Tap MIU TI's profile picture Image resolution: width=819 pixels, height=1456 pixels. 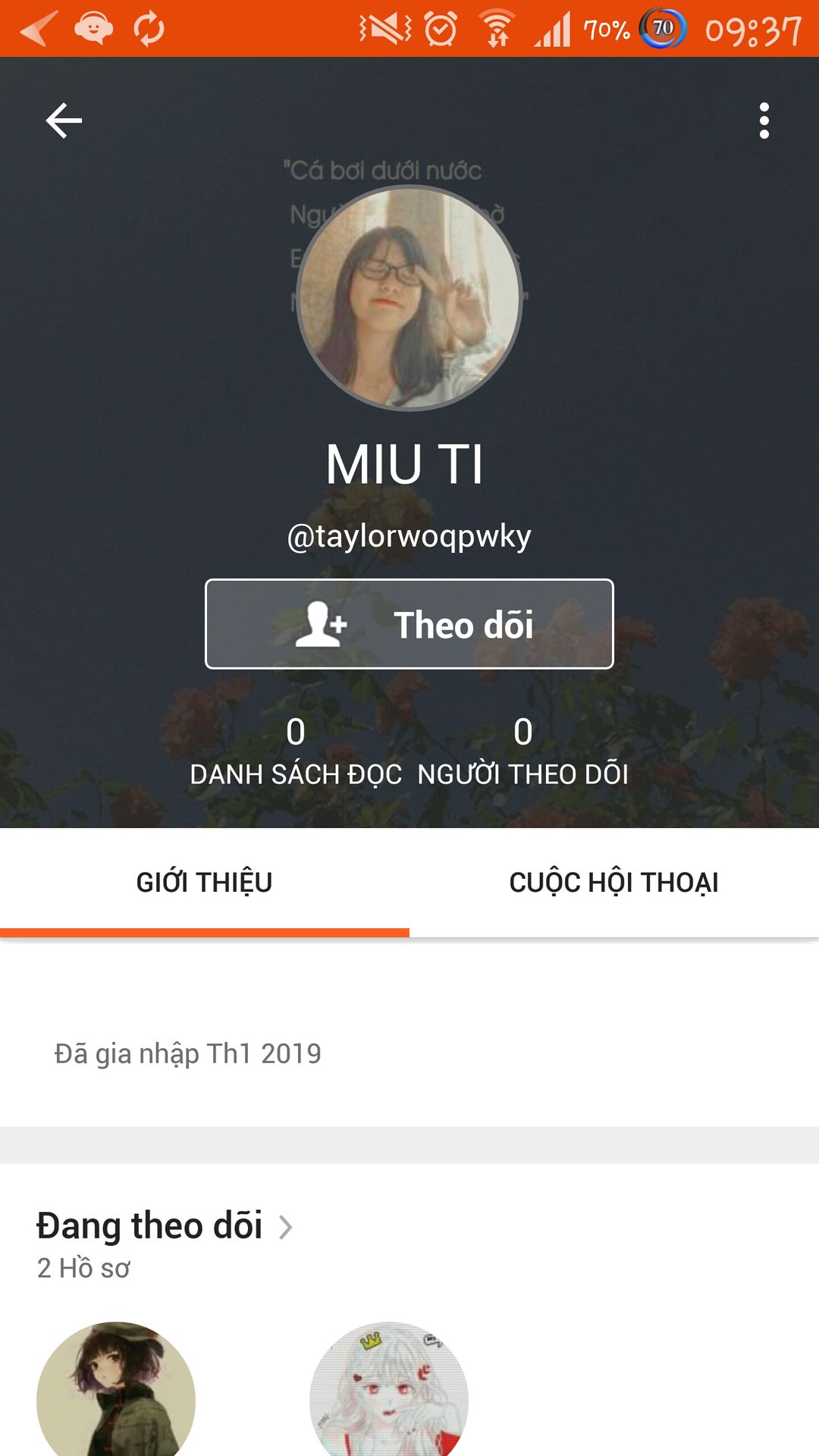coord(409,298)
